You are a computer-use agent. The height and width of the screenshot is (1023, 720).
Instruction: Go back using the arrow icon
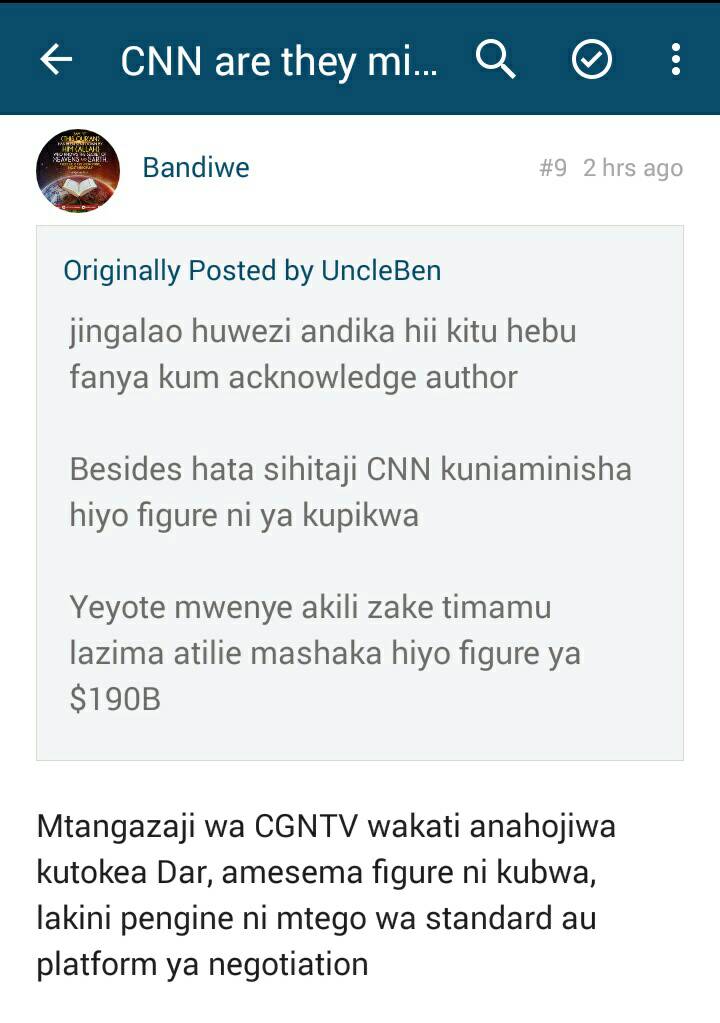coord(56,61)
